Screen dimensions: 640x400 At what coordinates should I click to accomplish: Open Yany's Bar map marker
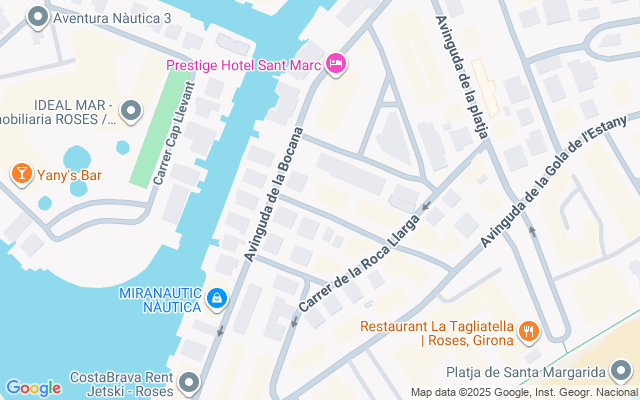(x=22, y=174)
